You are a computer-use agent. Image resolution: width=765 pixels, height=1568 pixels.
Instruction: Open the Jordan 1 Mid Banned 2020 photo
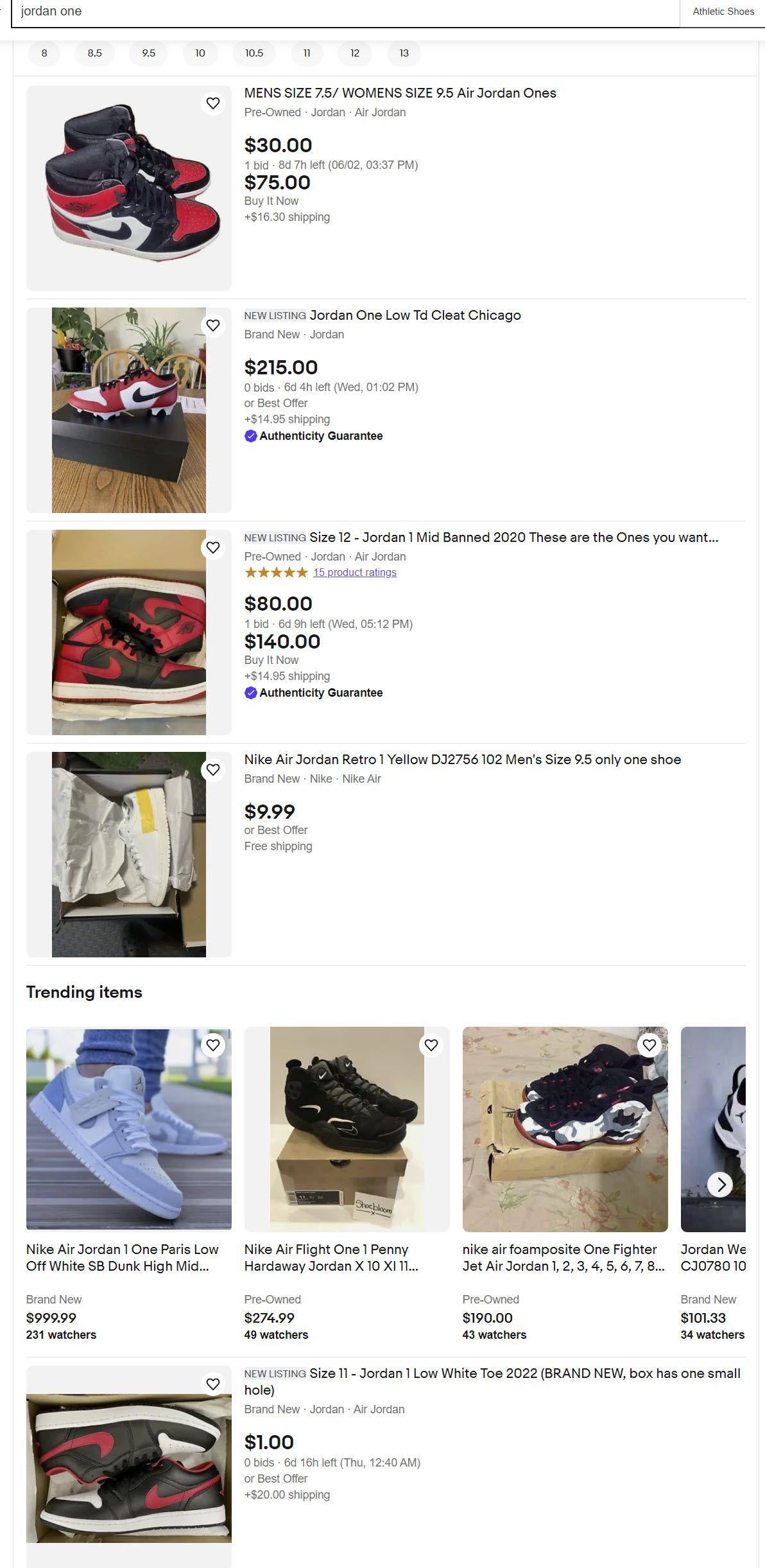point(128,632)
